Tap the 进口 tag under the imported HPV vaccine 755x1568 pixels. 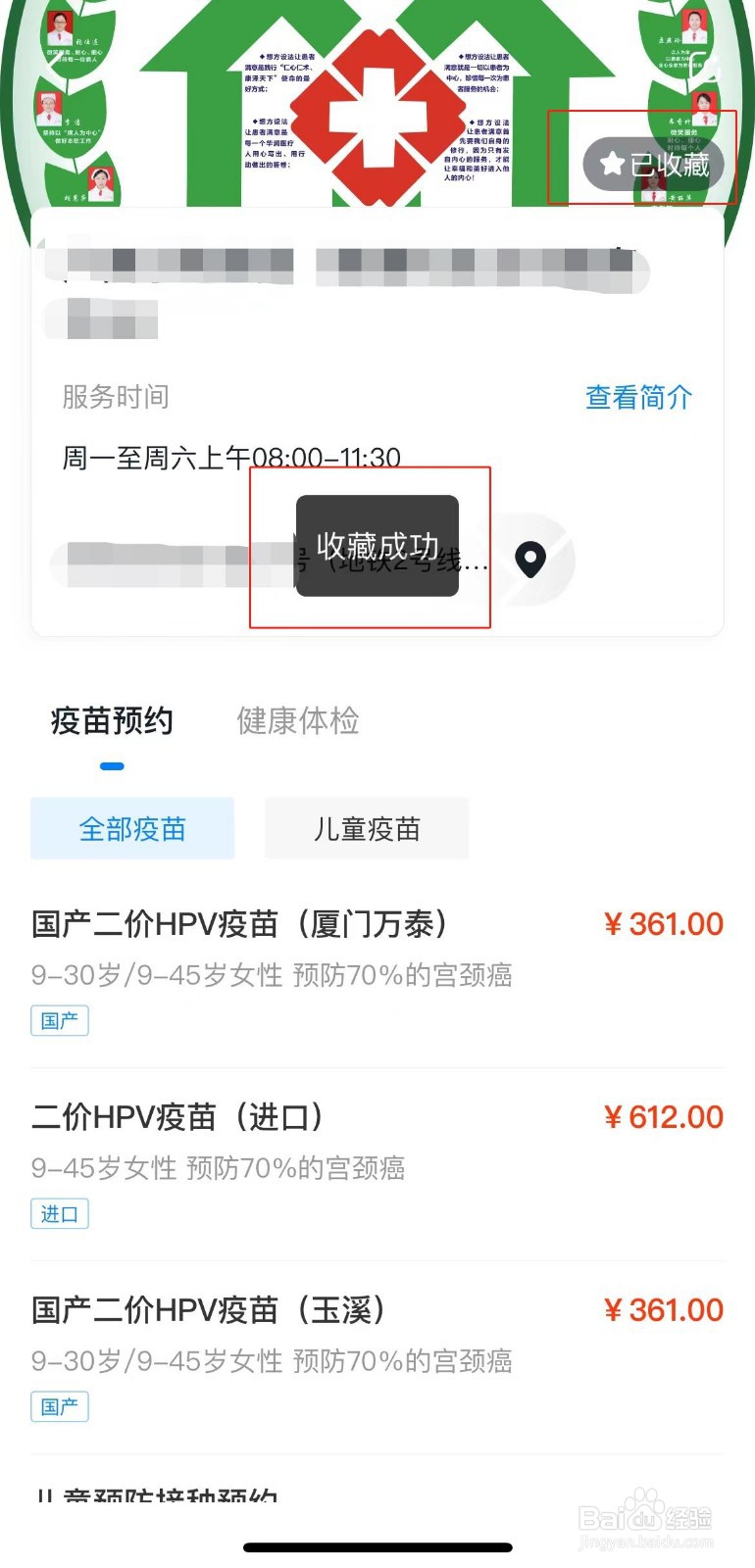point(59,1213)
